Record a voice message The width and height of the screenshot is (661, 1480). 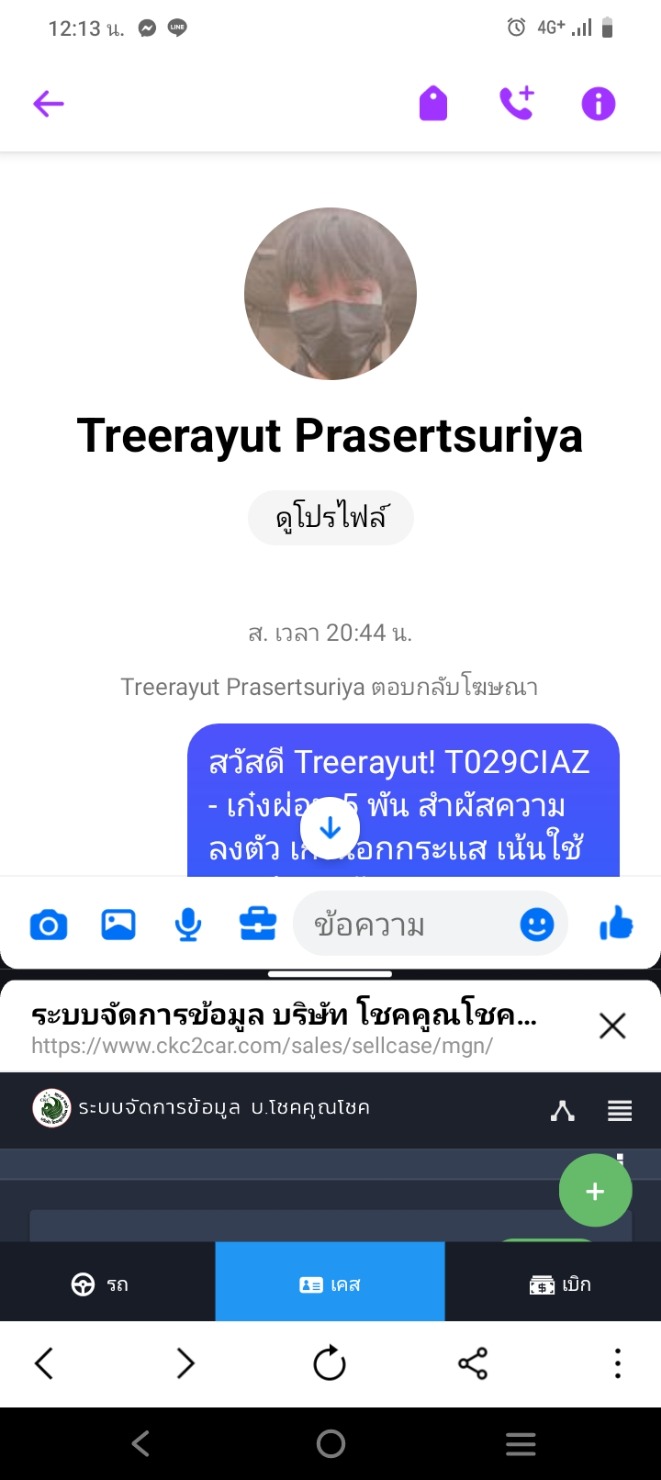pos(187,926)
